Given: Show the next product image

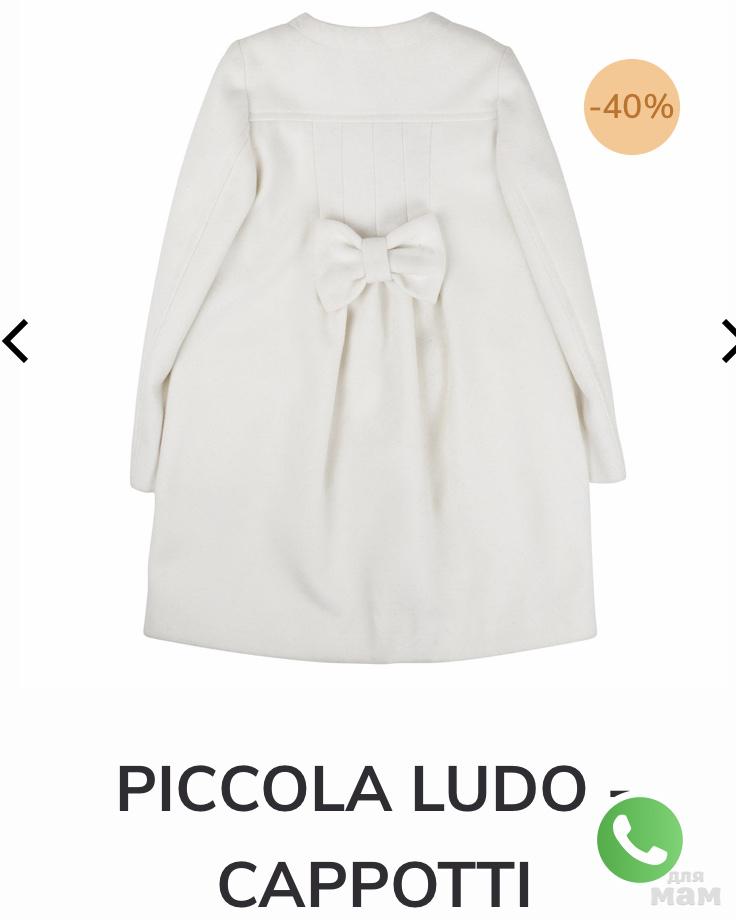Looking at the screenshot, I should tap(727, 341).
